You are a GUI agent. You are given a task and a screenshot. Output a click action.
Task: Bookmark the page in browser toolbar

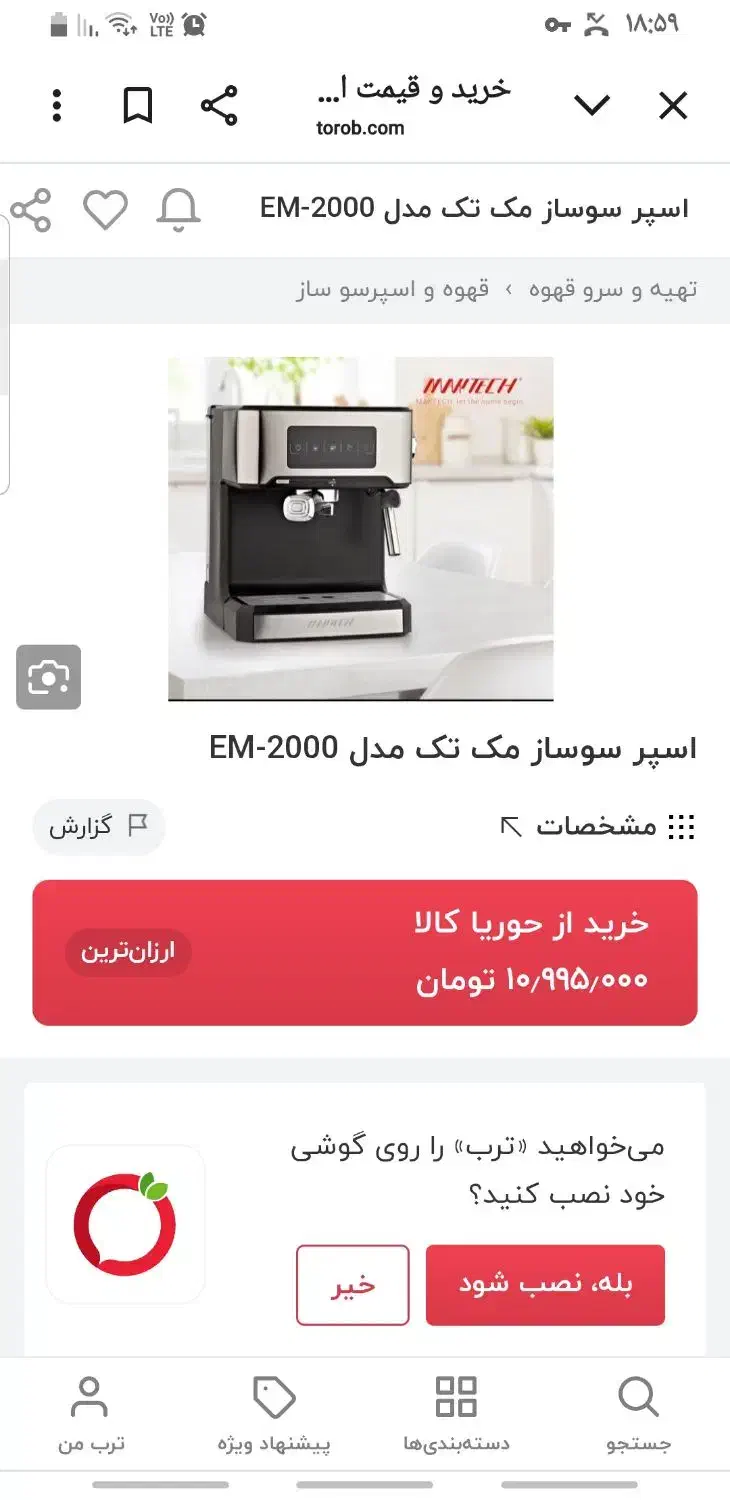[x=138, y=105]
